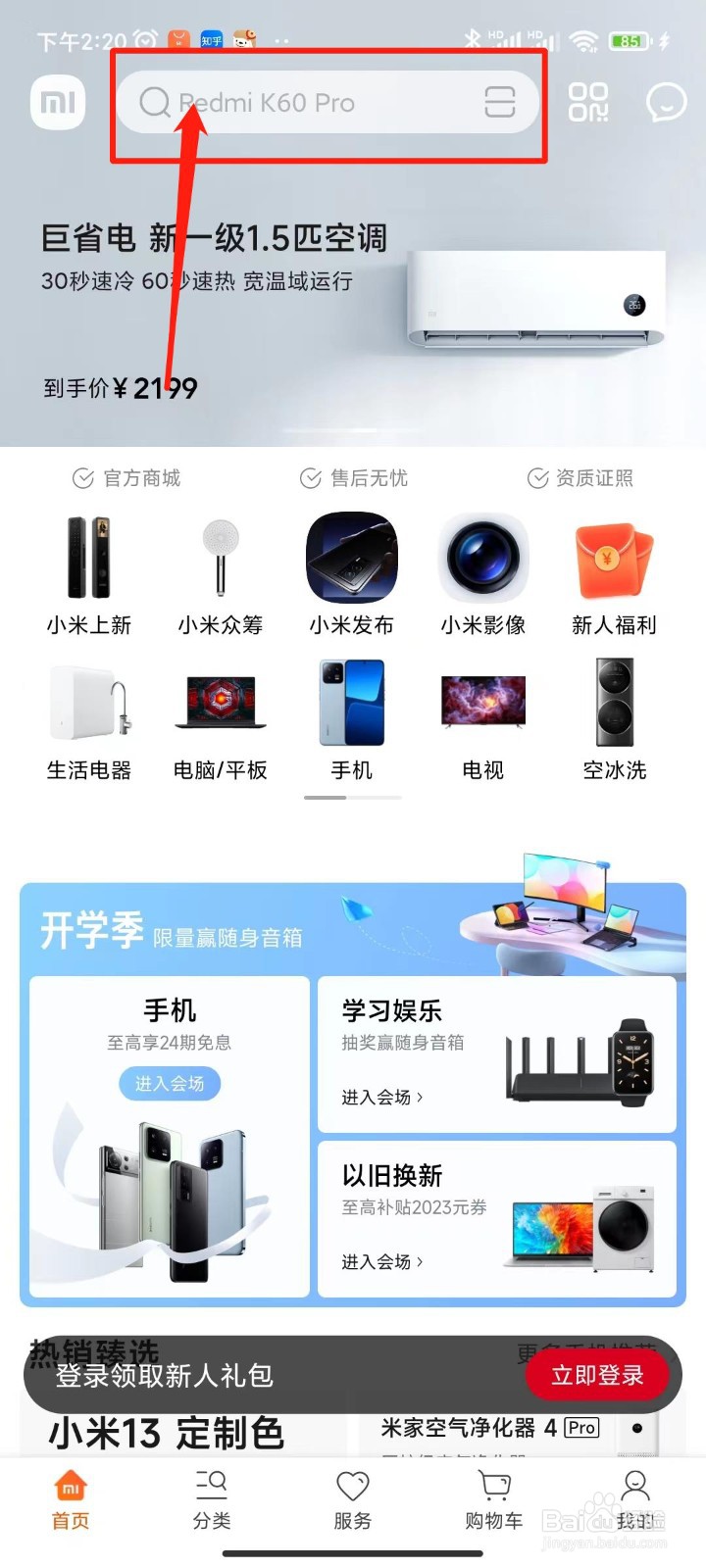The image size is (706, 1568).
Task: Tap the Redmi K60 Pro search box
Action: tap(304, 103)
